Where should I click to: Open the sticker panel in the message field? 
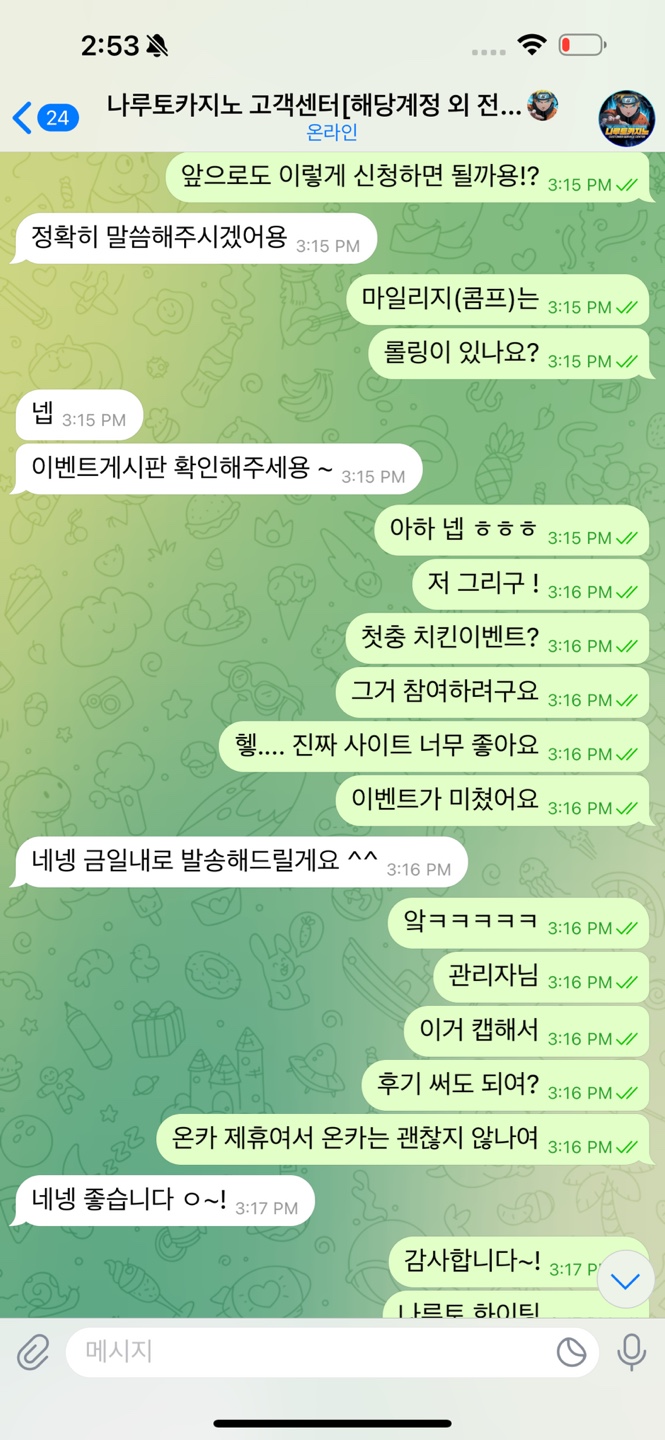571,1352
